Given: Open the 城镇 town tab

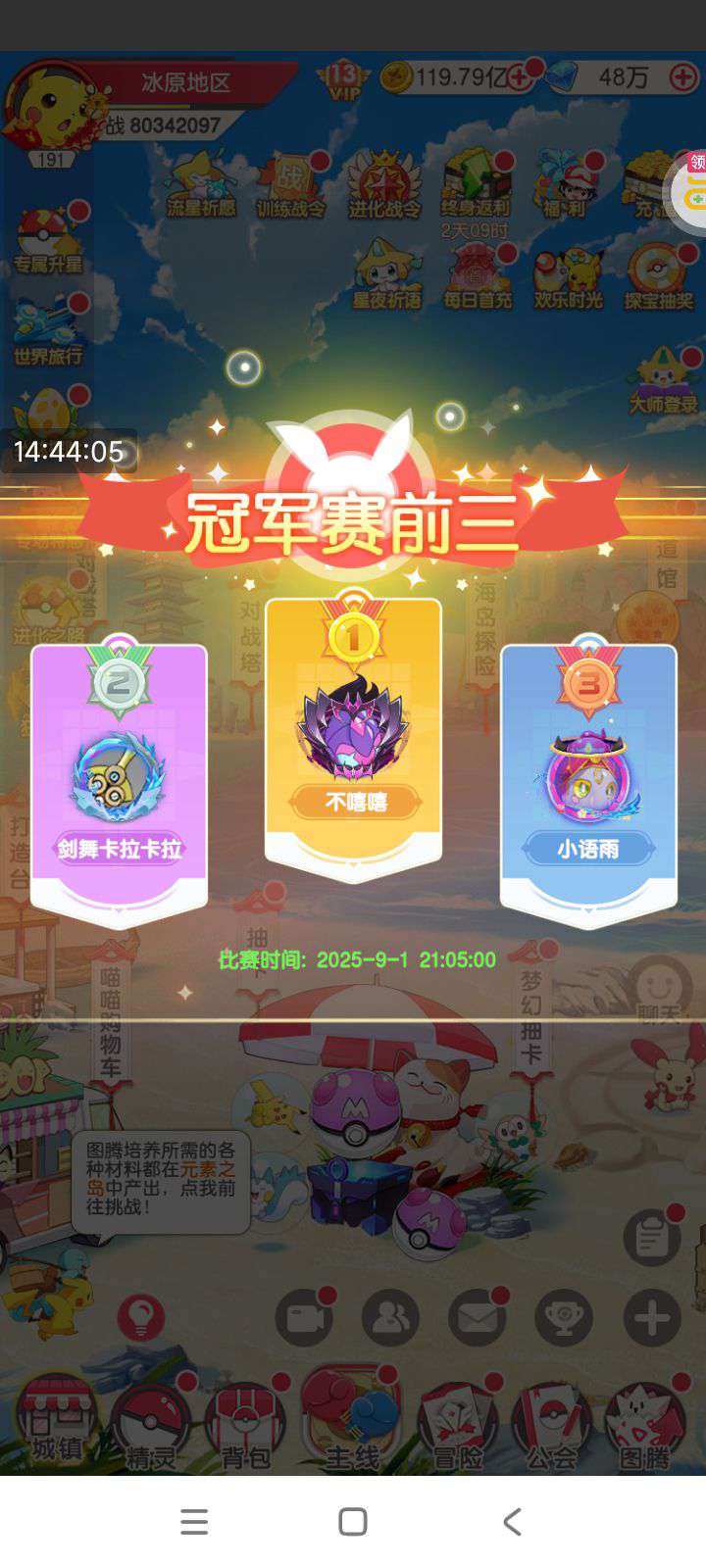Looking at the screenshot, I should point(54,1421).
